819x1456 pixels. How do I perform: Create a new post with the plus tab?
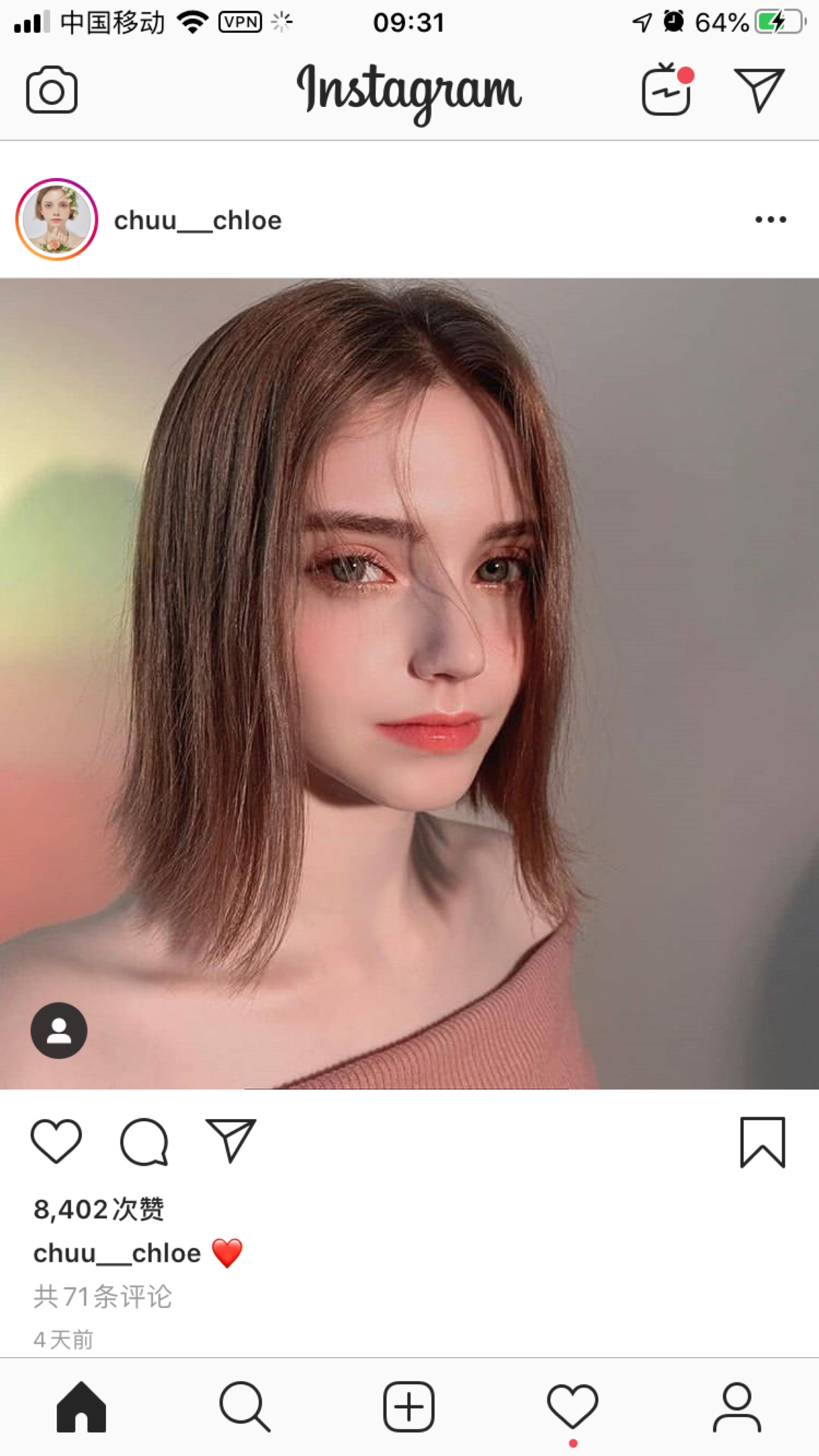[408, 1407]
